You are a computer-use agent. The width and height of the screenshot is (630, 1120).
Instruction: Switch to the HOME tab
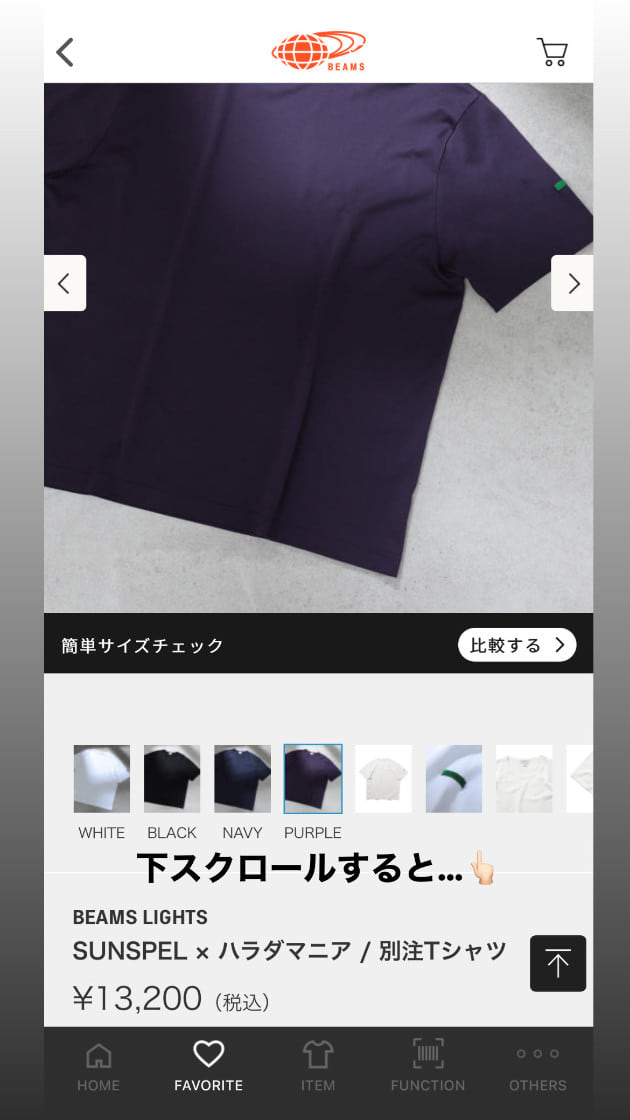tap(98, 1066)
